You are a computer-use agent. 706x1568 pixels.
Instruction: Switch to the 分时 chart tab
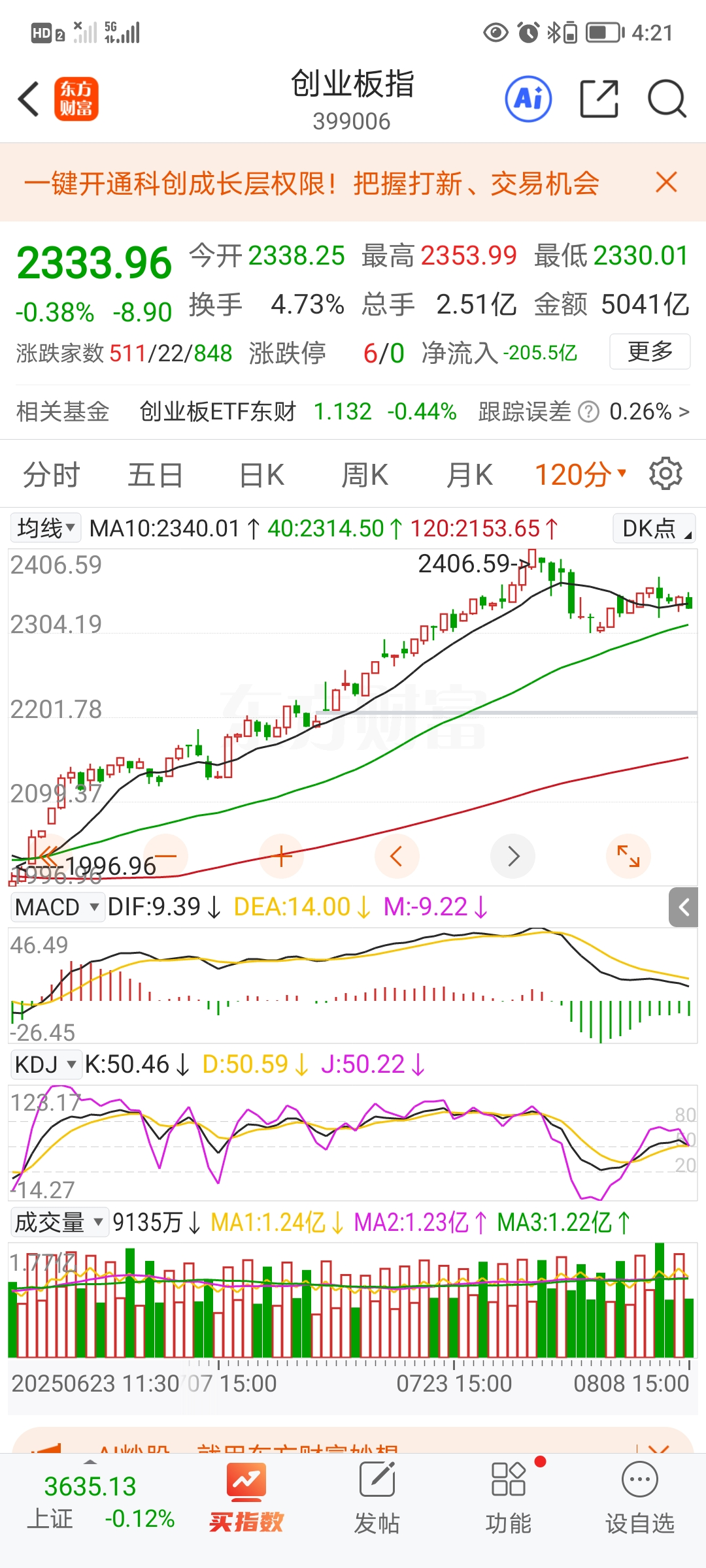(51, 475)
